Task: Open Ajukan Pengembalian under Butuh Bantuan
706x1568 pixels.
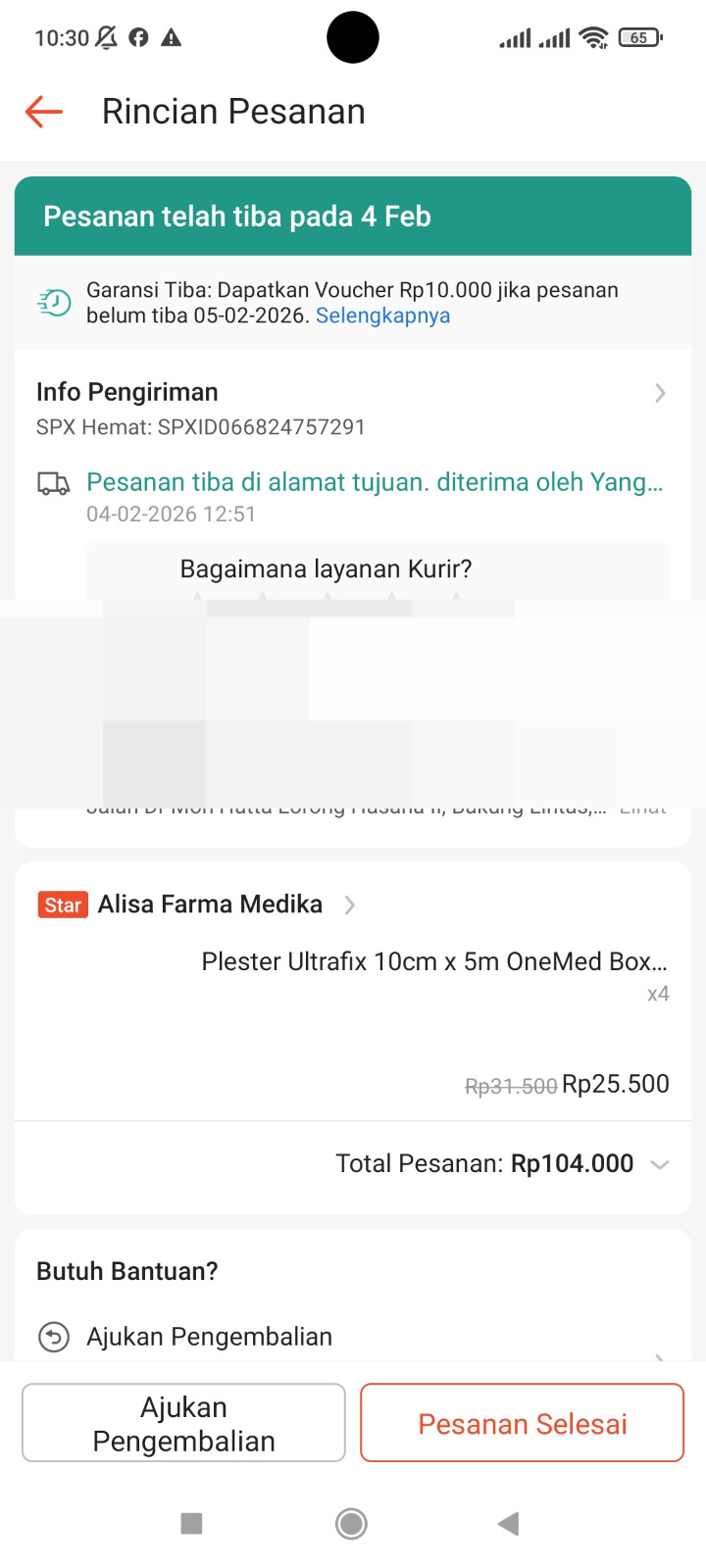Action: point(209,1337)
